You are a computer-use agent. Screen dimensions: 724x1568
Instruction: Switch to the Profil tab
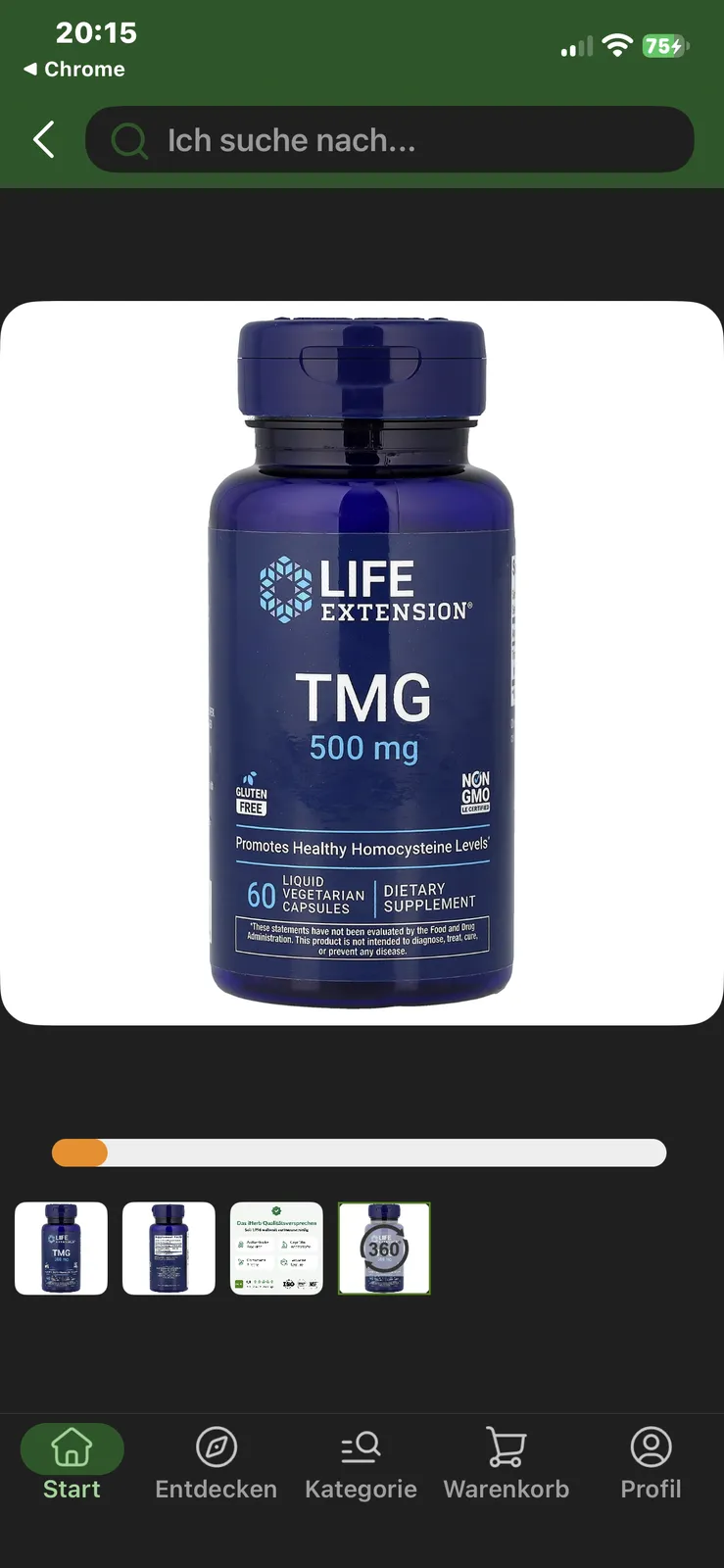pyautogui.click(x=651, y=1463)
